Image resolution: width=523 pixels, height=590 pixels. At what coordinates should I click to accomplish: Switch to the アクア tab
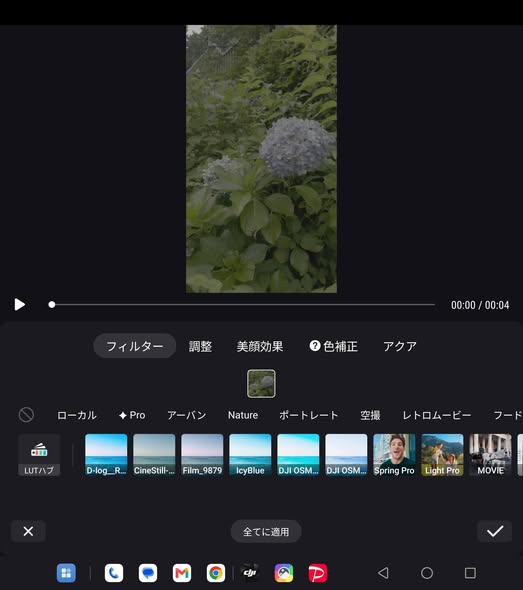(x=400, y=346)
